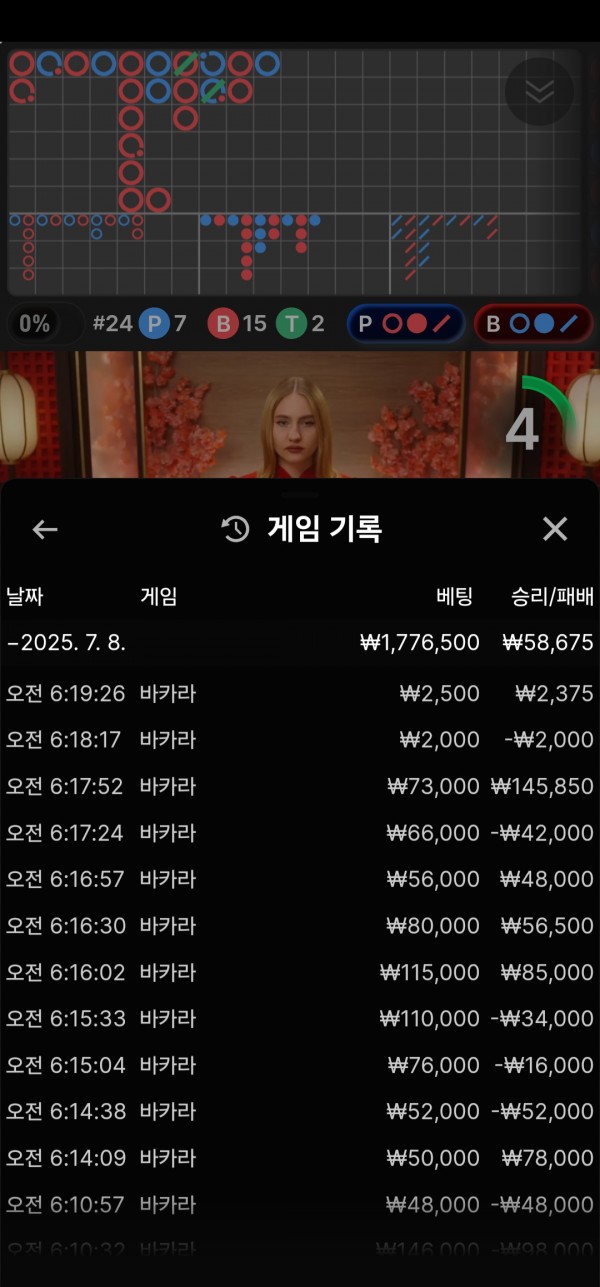Tap the B prediction button
This screenshot has height=1287, width=600.
[532, 324]
